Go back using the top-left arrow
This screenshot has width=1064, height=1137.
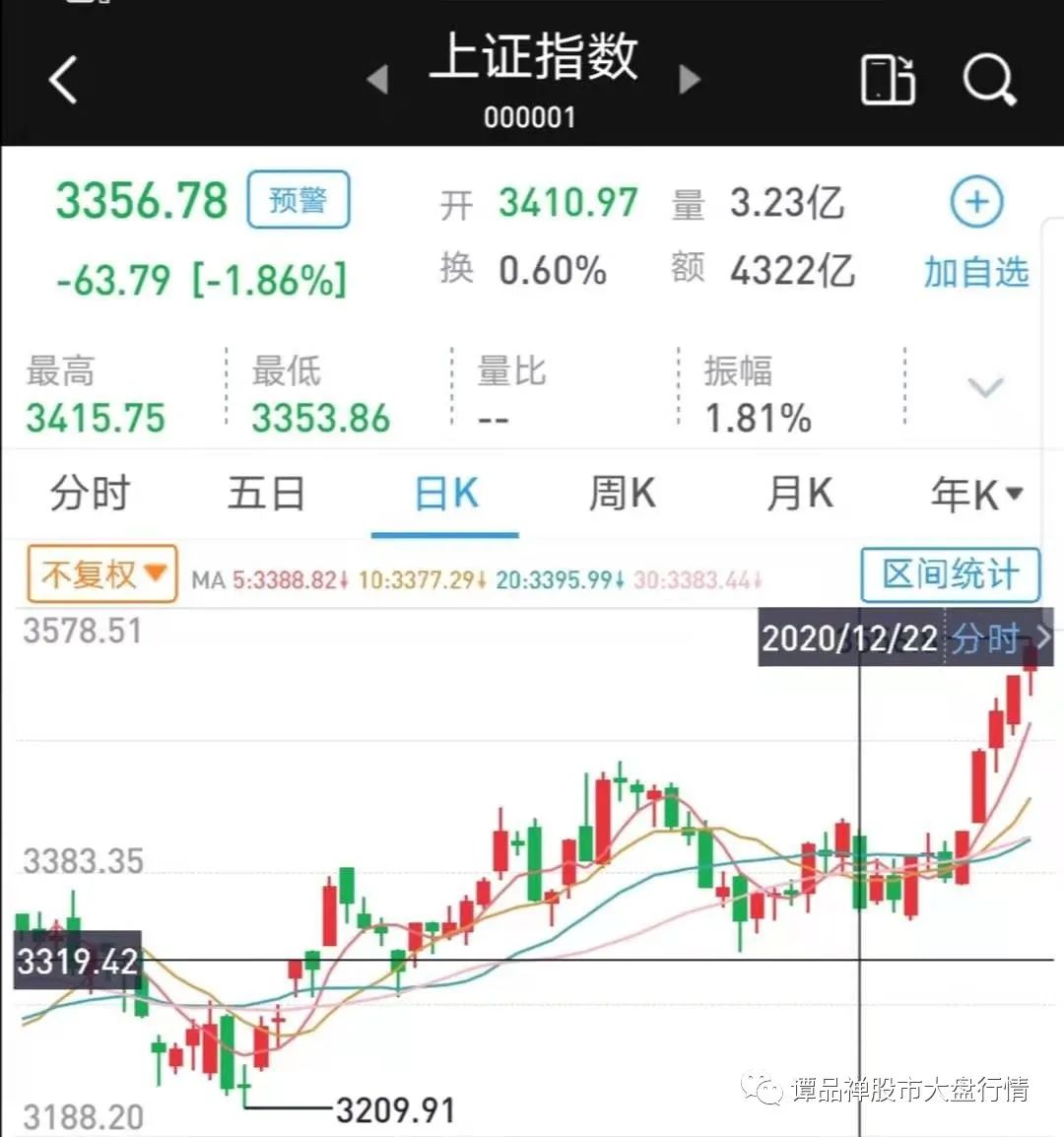pos(64,80)
